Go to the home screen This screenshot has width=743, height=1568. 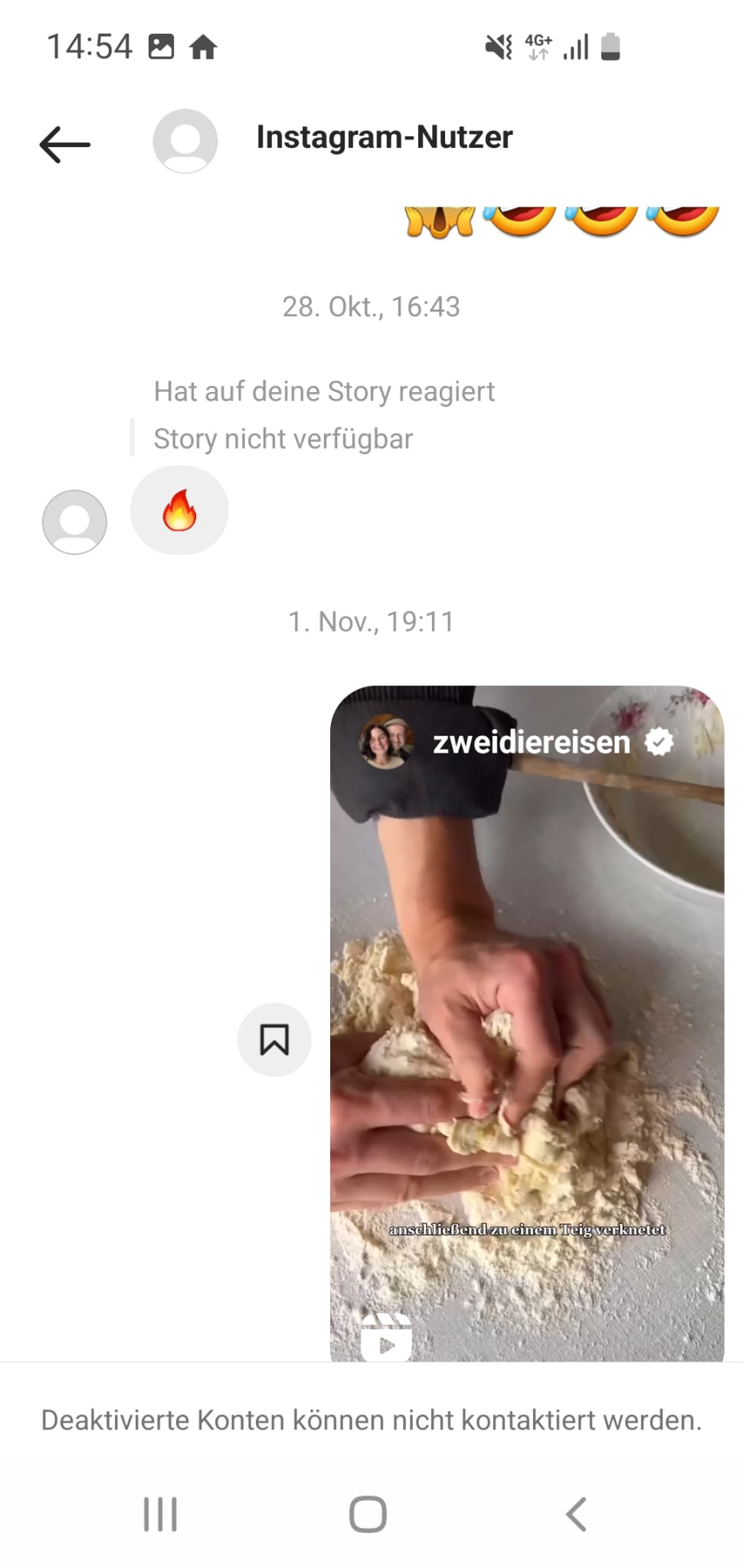coord(368,1514)
